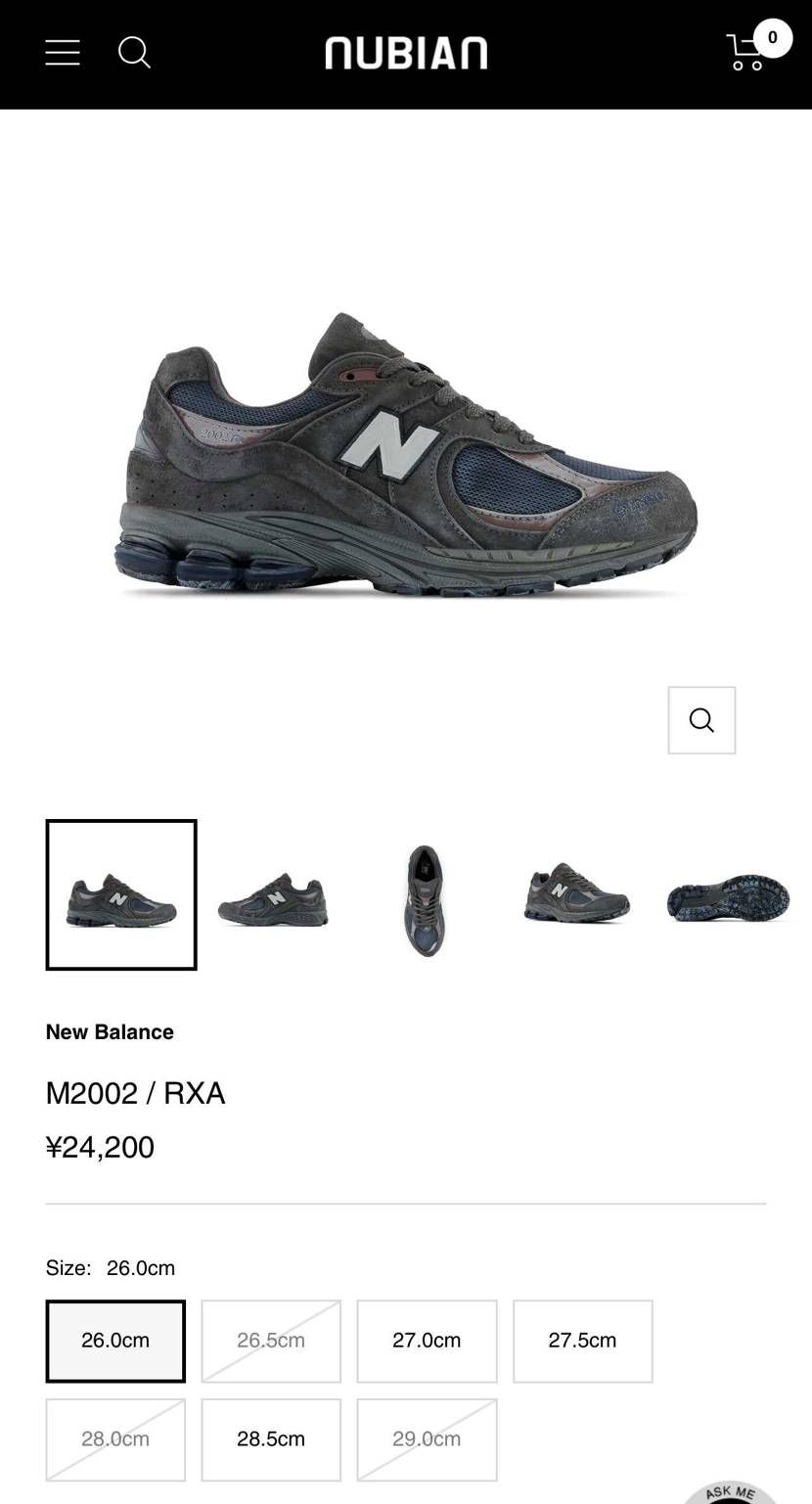Zoom the product image with magnifier button
This screenshot has width=812, height=1504.
tap(701, 720)
